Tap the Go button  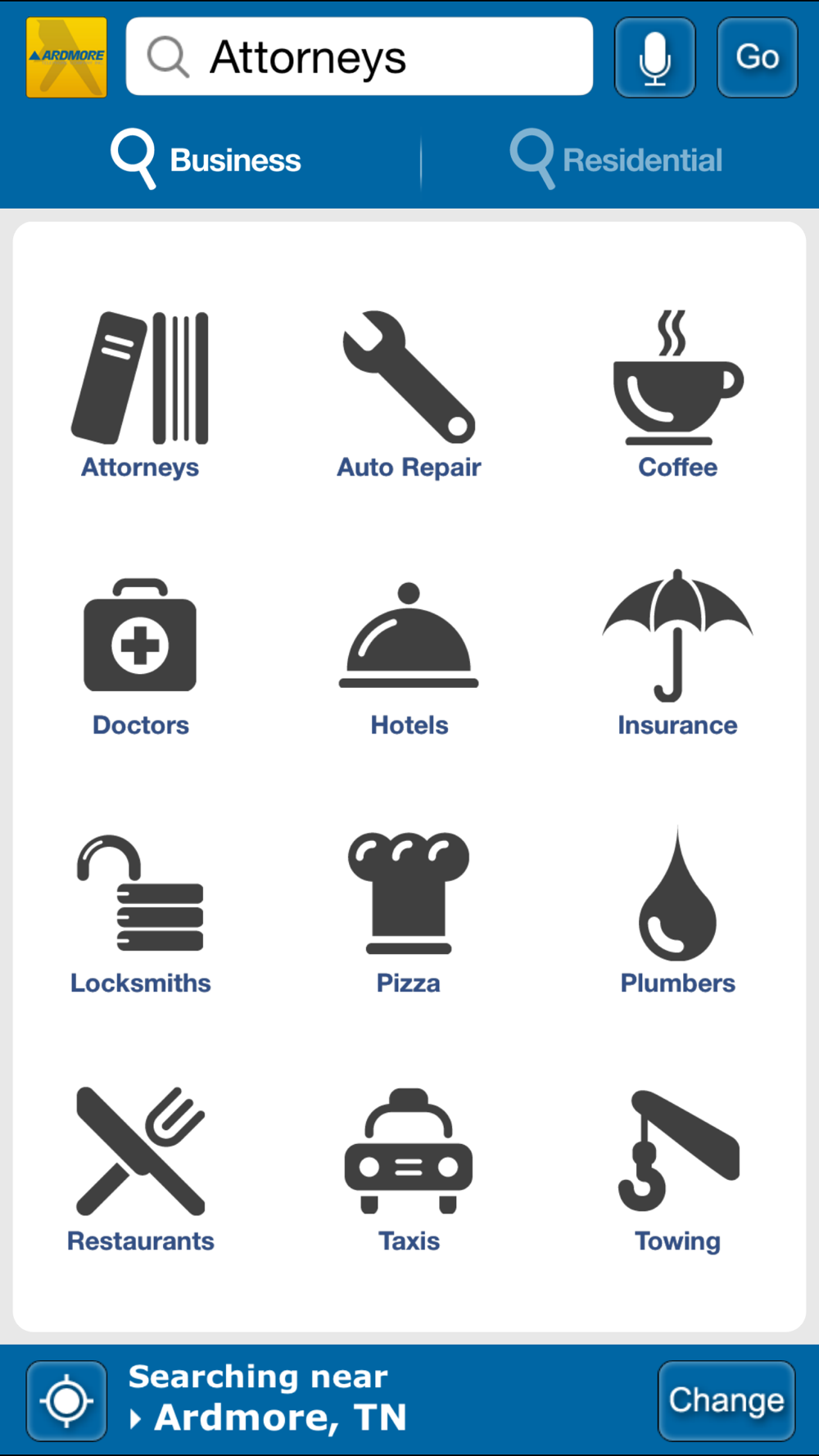tap(757, 57)
